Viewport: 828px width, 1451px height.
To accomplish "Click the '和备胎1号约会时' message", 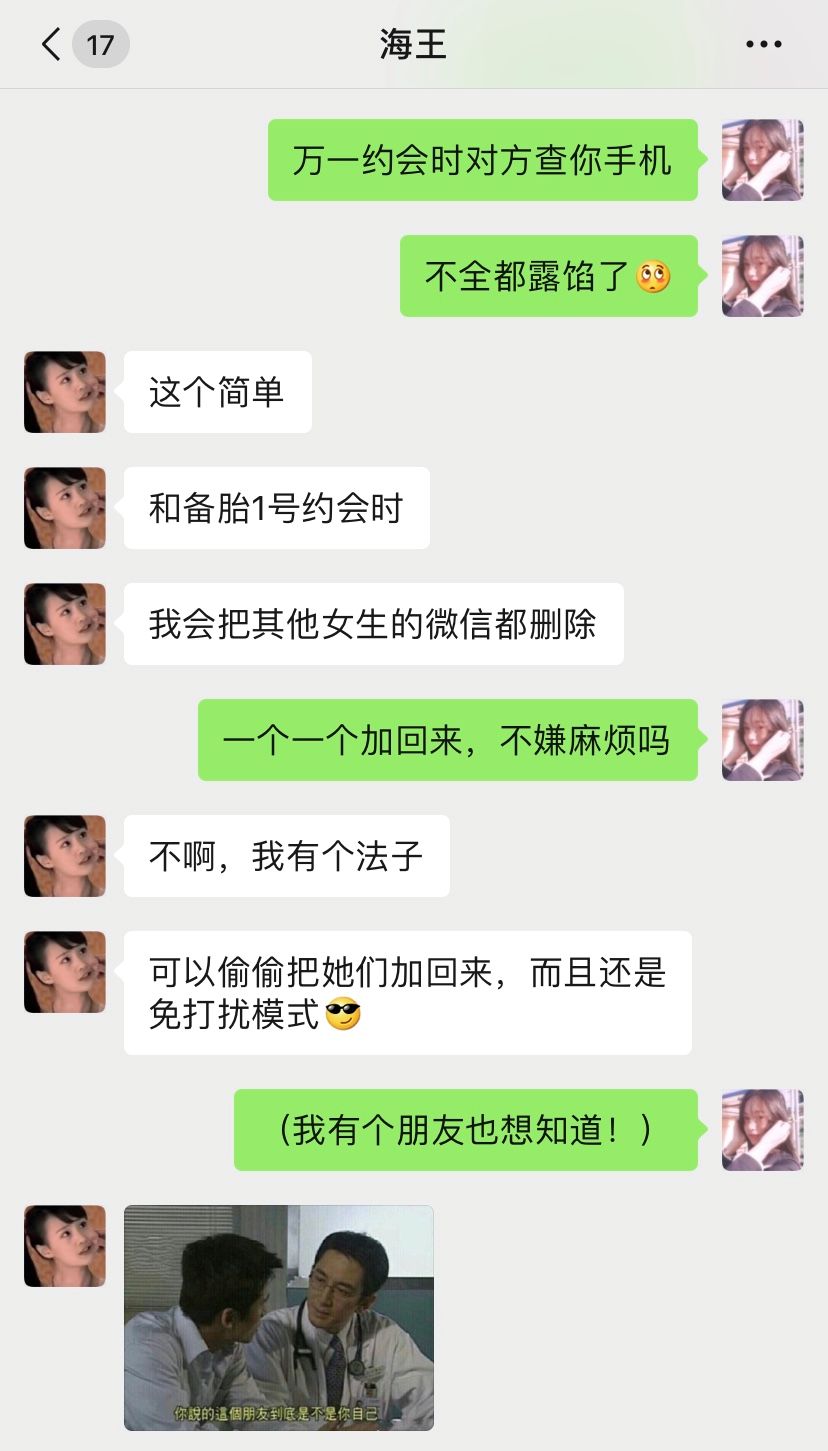I will pyautogui.click(x=275, y=508).
